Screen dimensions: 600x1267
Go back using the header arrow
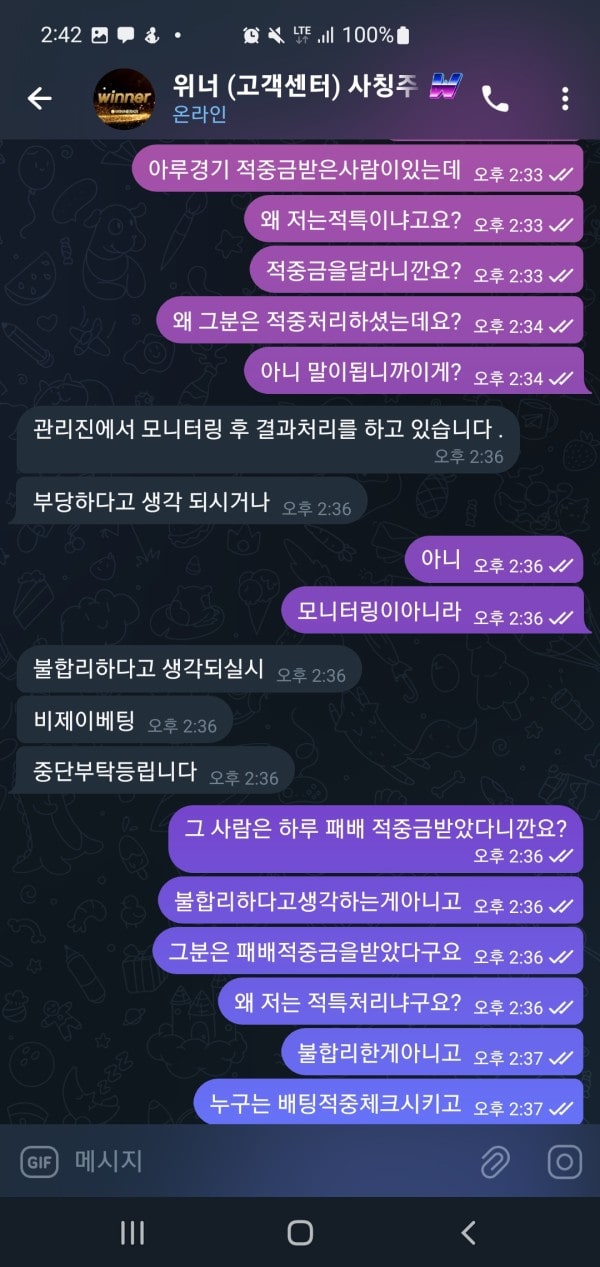(x=39, y=98)
